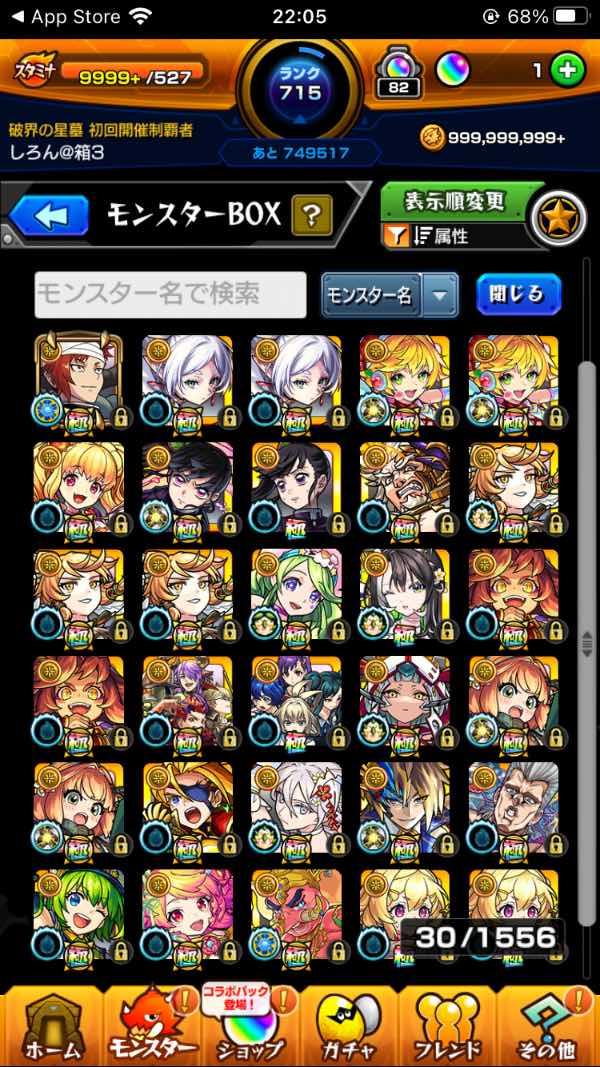The width and height of the screenshot is (600, 1067).
Task: Tap the 閉じる button
Action: point(518,294)
